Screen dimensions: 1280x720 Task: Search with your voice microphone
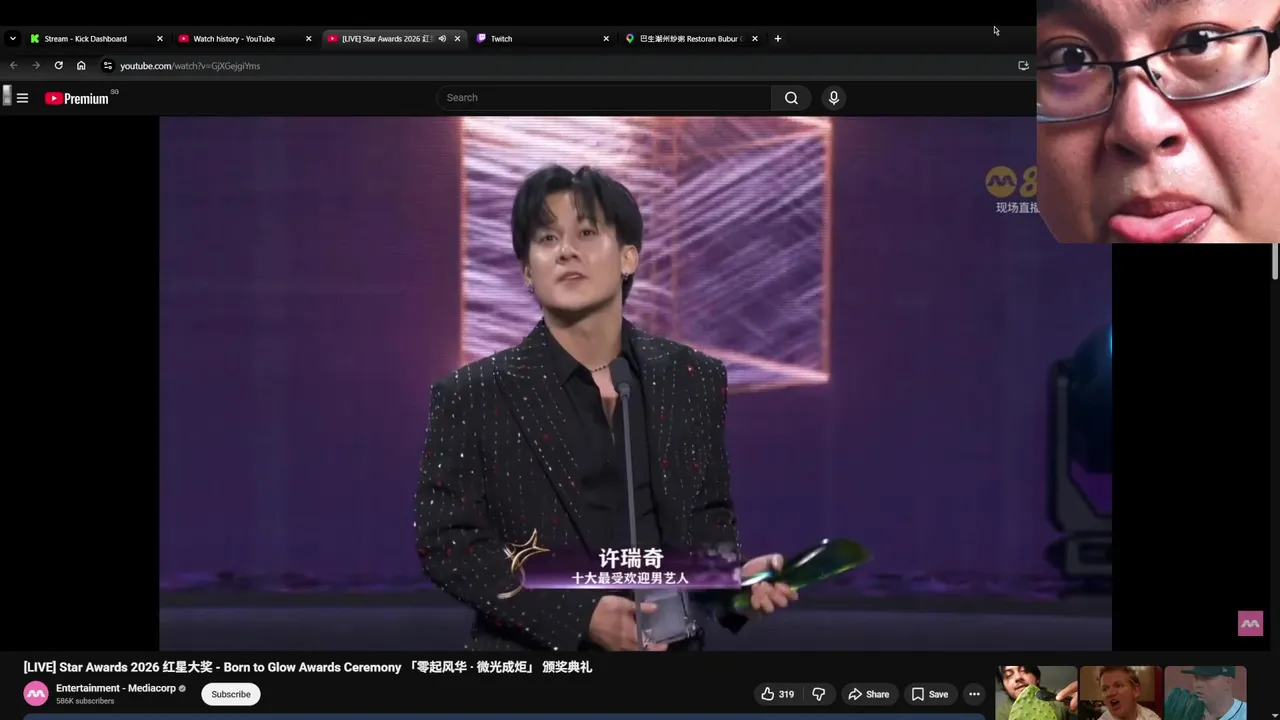pos(834,98)
